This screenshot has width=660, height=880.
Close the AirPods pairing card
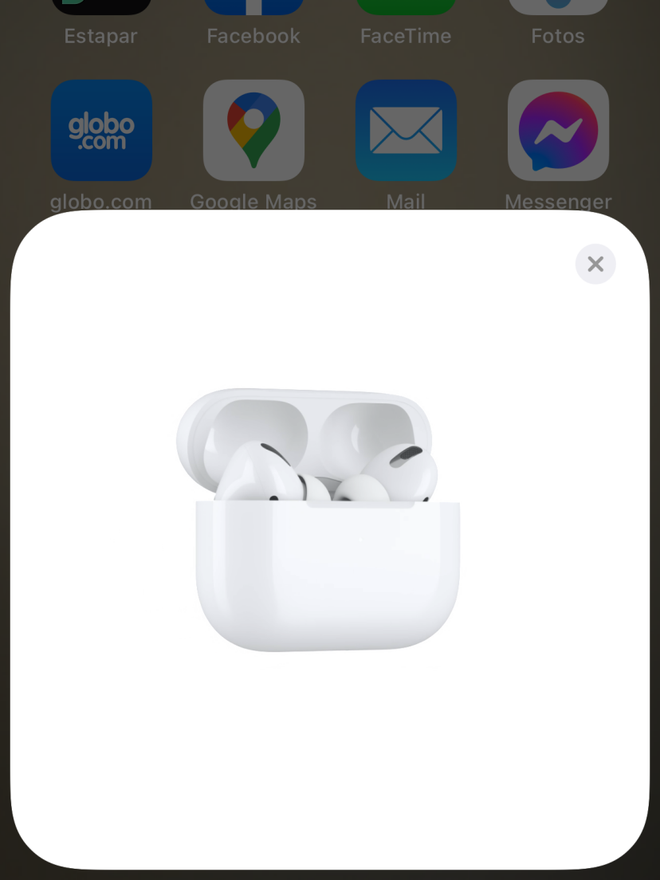click(595, 264)
